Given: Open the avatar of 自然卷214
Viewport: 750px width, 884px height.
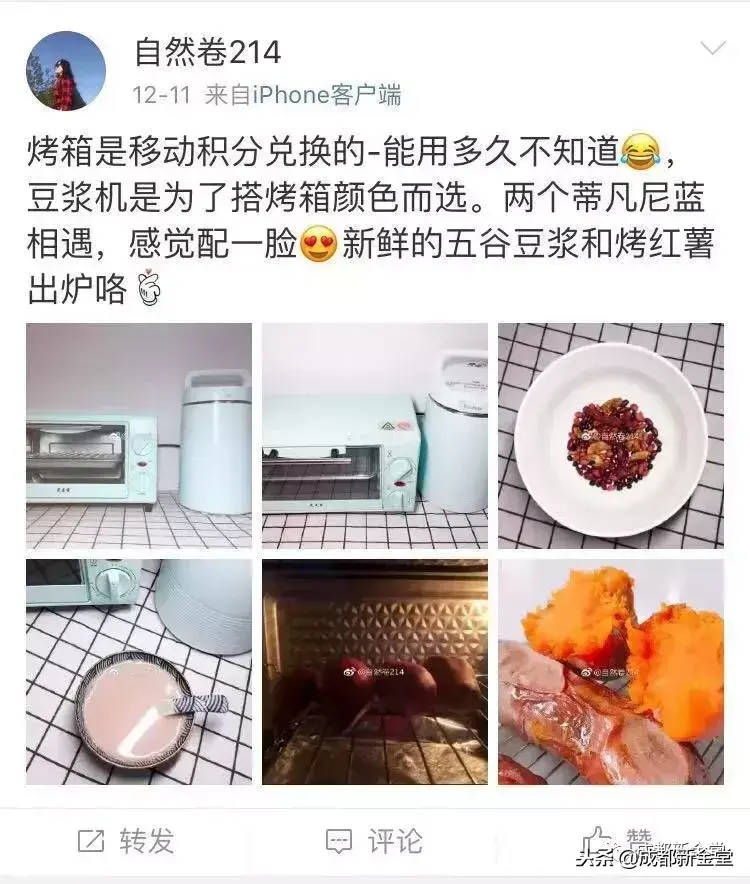Looking at the screenshot, I should click(x=65, y=70).
